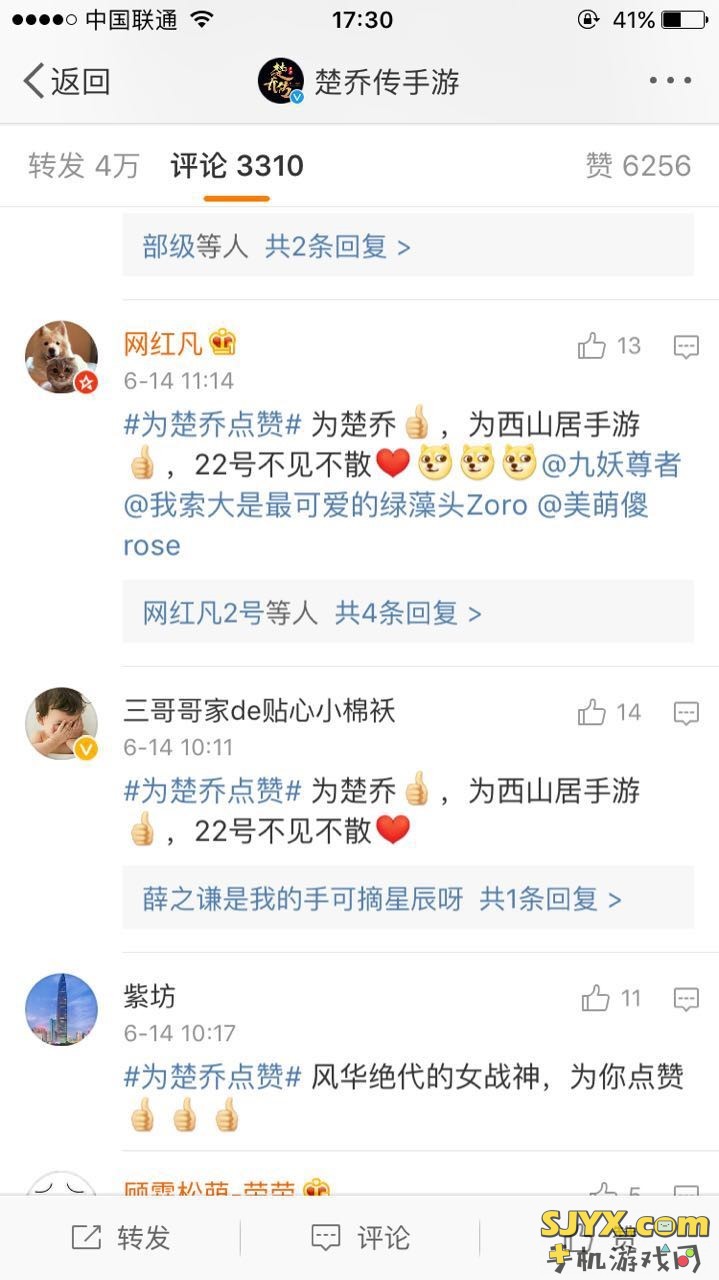Open 紫坊's profile avatar
This screenshot has width=719, height=1280.
click(61, 1009)
